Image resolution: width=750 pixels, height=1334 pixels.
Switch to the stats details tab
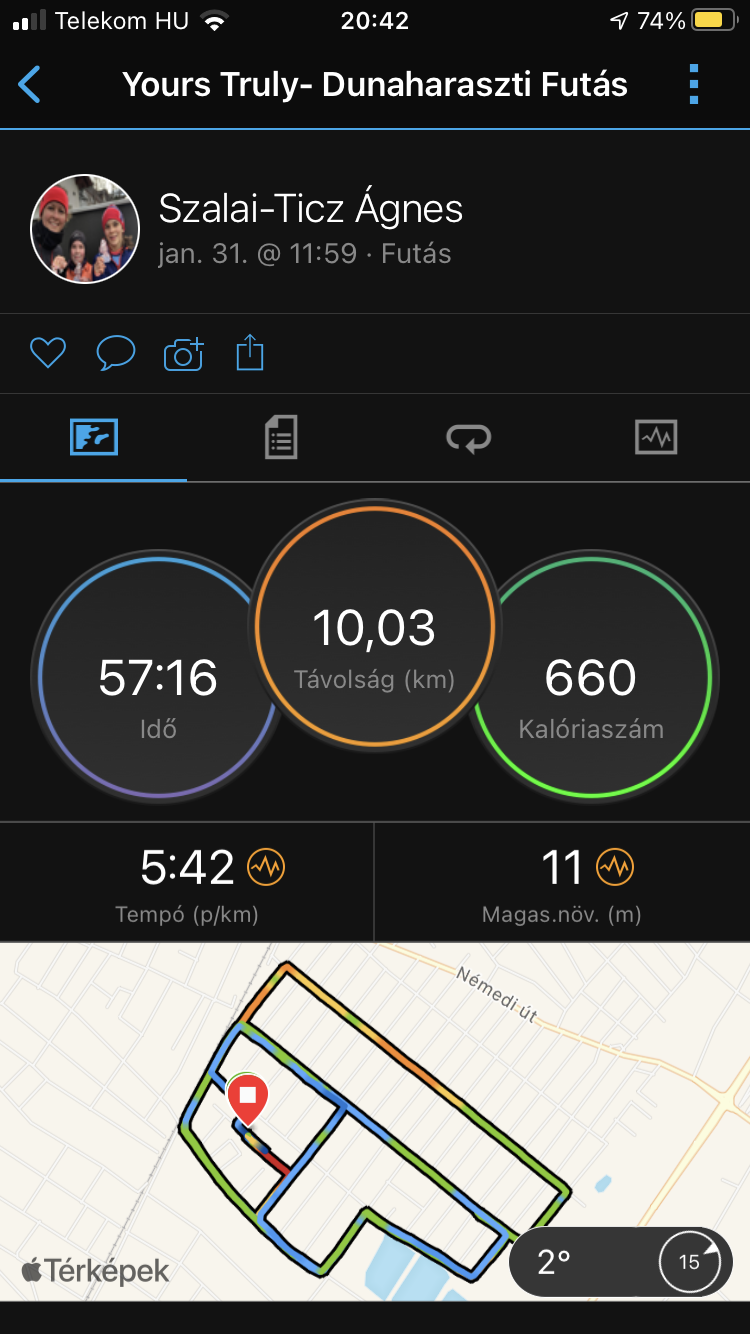click(281, 438)
